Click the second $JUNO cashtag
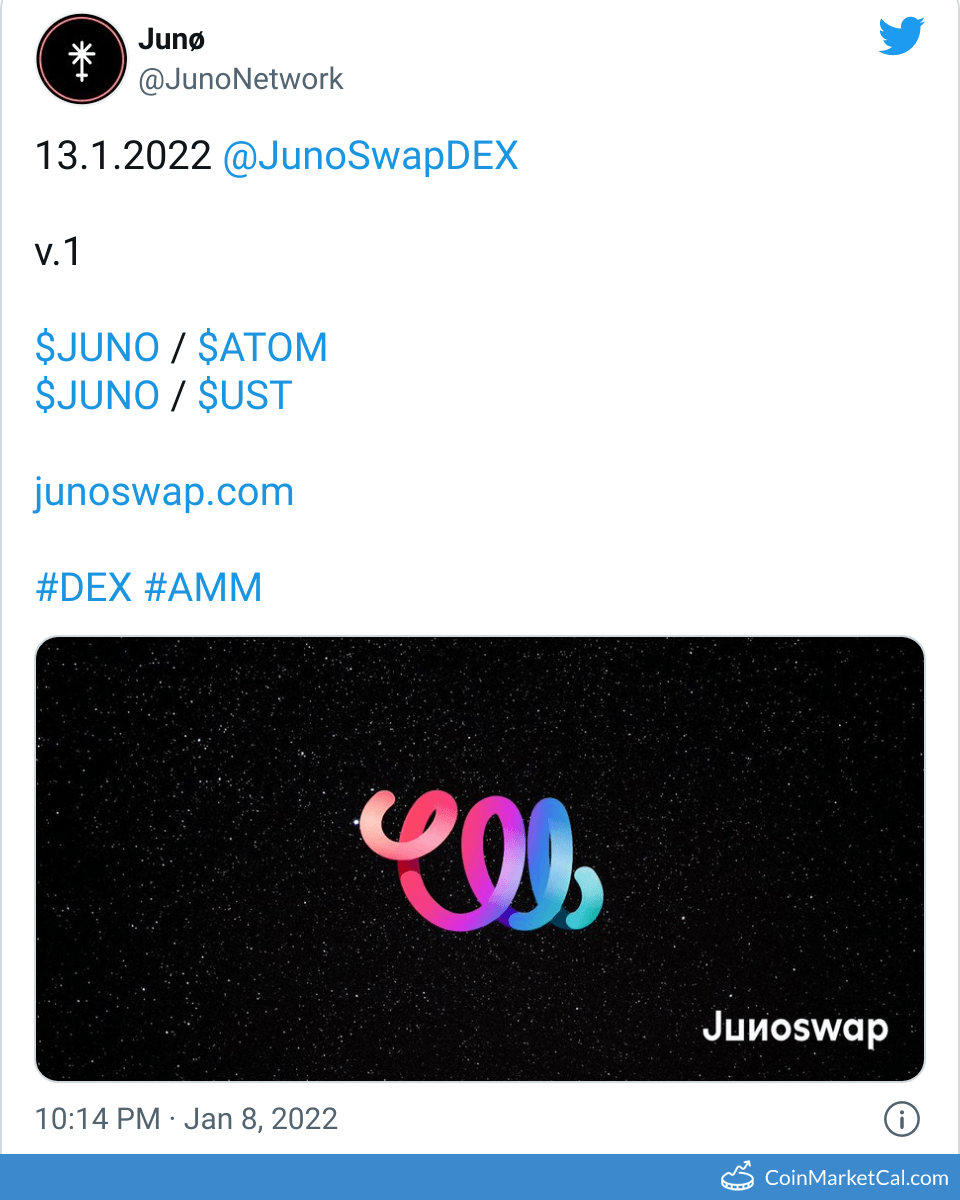 (97, 395)
